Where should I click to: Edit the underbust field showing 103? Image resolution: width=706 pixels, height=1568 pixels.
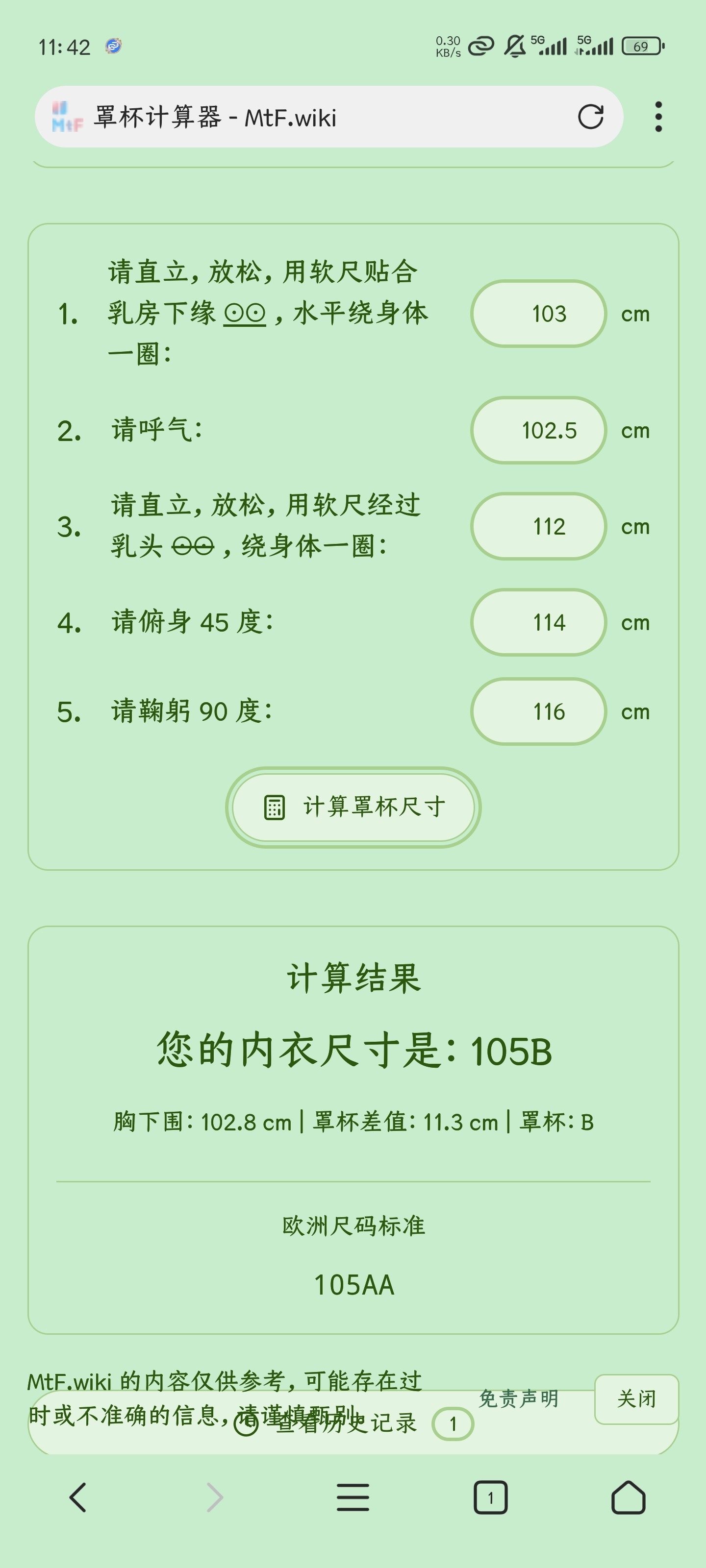click(x=538, y=314)
